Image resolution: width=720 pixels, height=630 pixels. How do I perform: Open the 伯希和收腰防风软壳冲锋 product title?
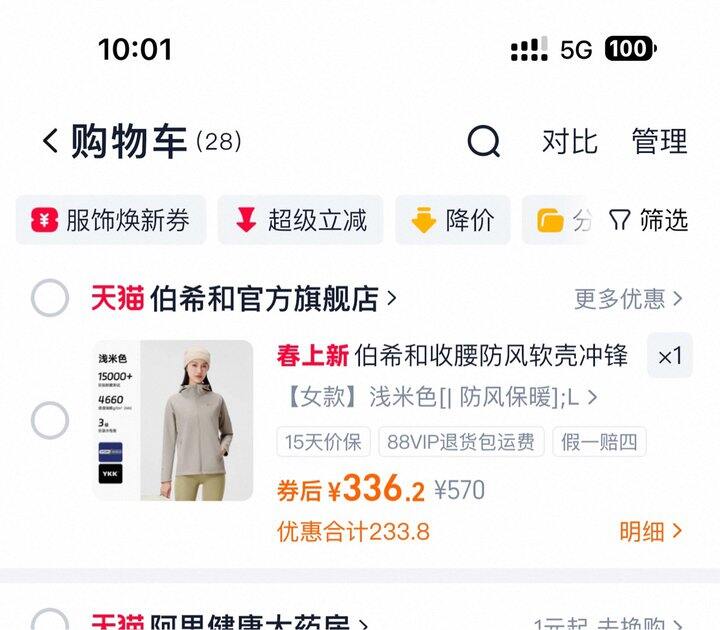click(452, 355)
